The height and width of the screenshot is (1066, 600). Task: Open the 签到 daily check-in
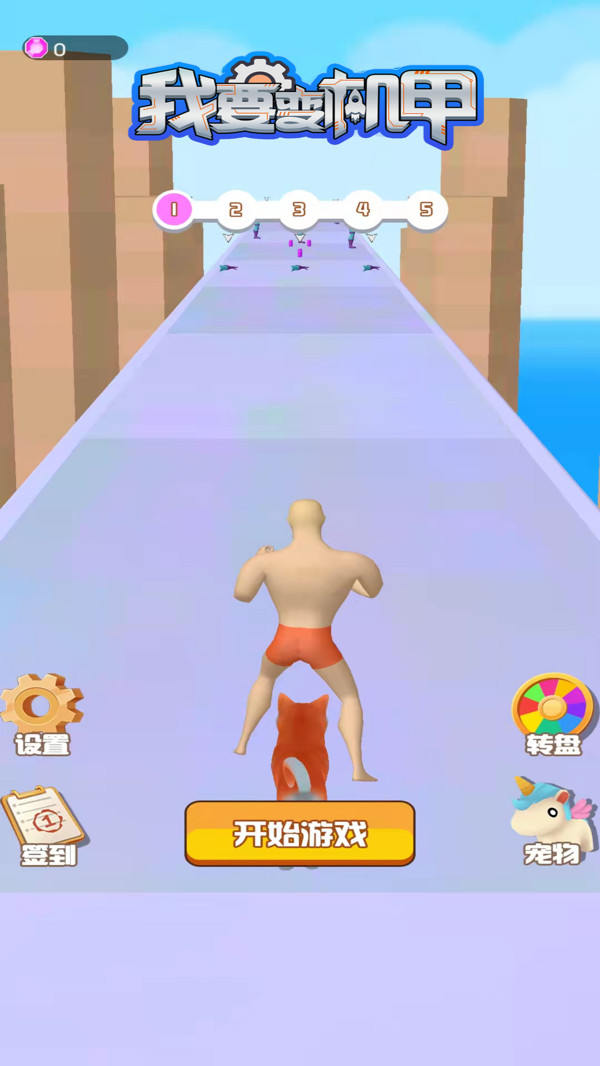point(44,825)
